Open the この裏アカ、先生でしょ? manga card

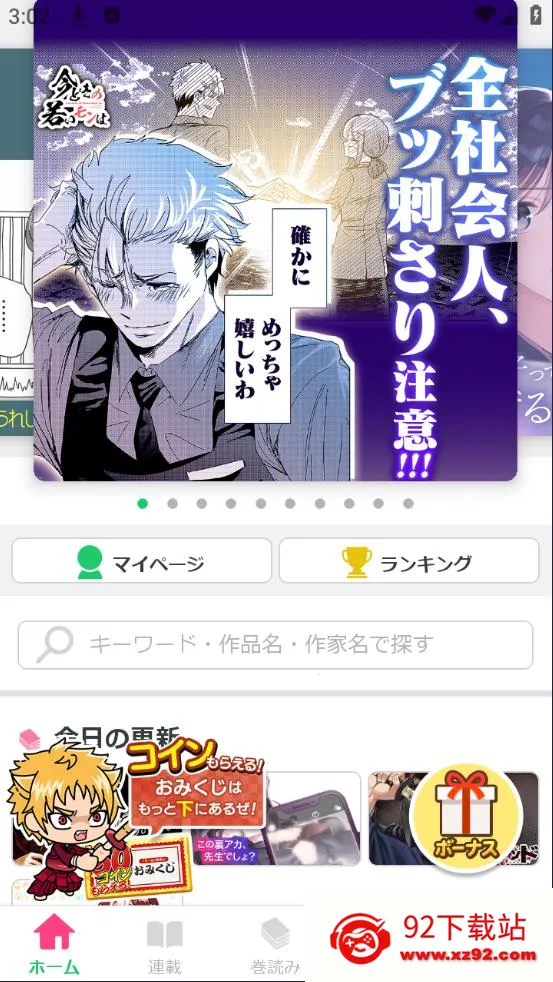point(276,819)
